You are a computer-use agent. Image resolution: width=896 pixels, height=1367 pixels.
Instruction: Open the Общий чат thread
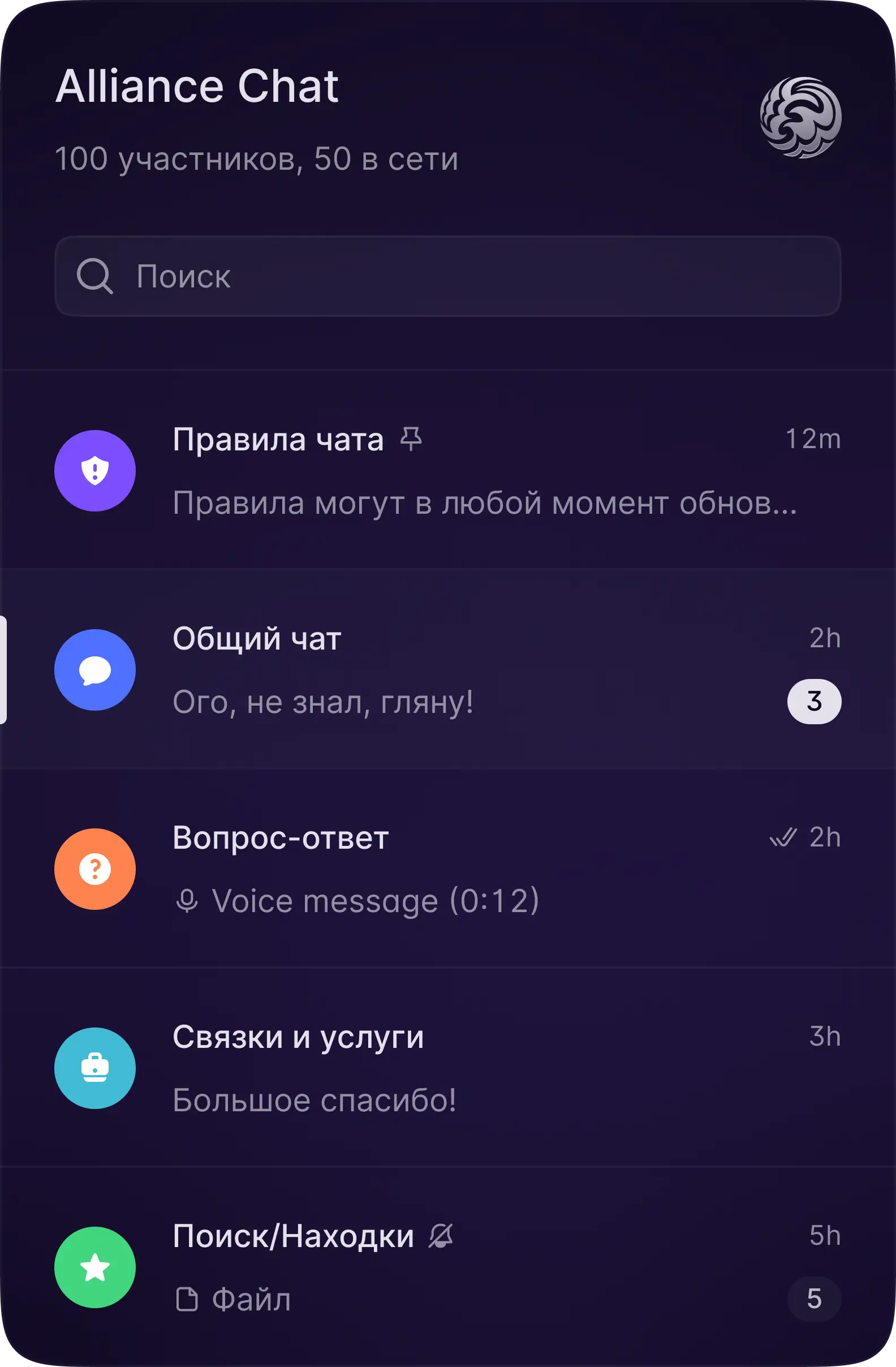pyautogui.click(x=448, y=670)
